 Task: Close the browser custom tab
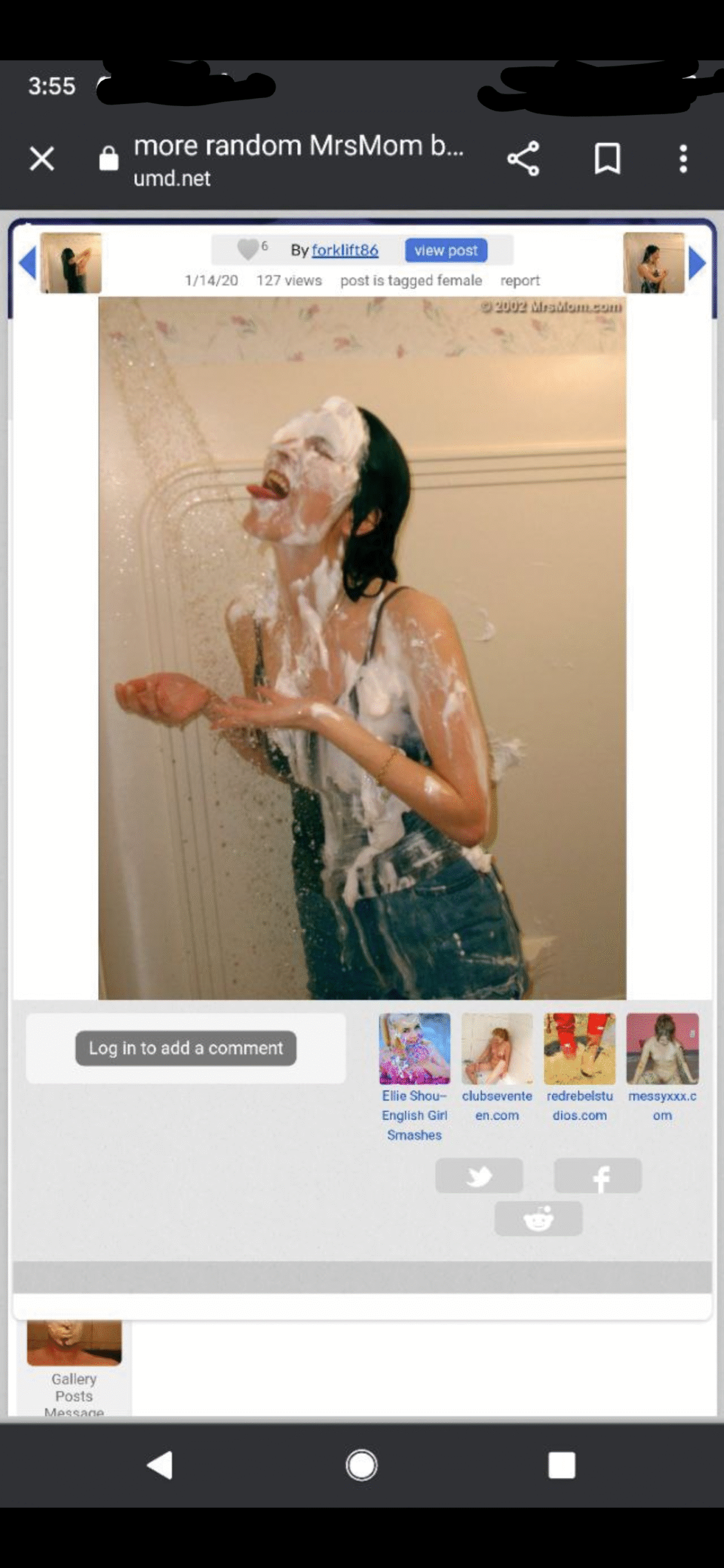[x=42, y=159]
